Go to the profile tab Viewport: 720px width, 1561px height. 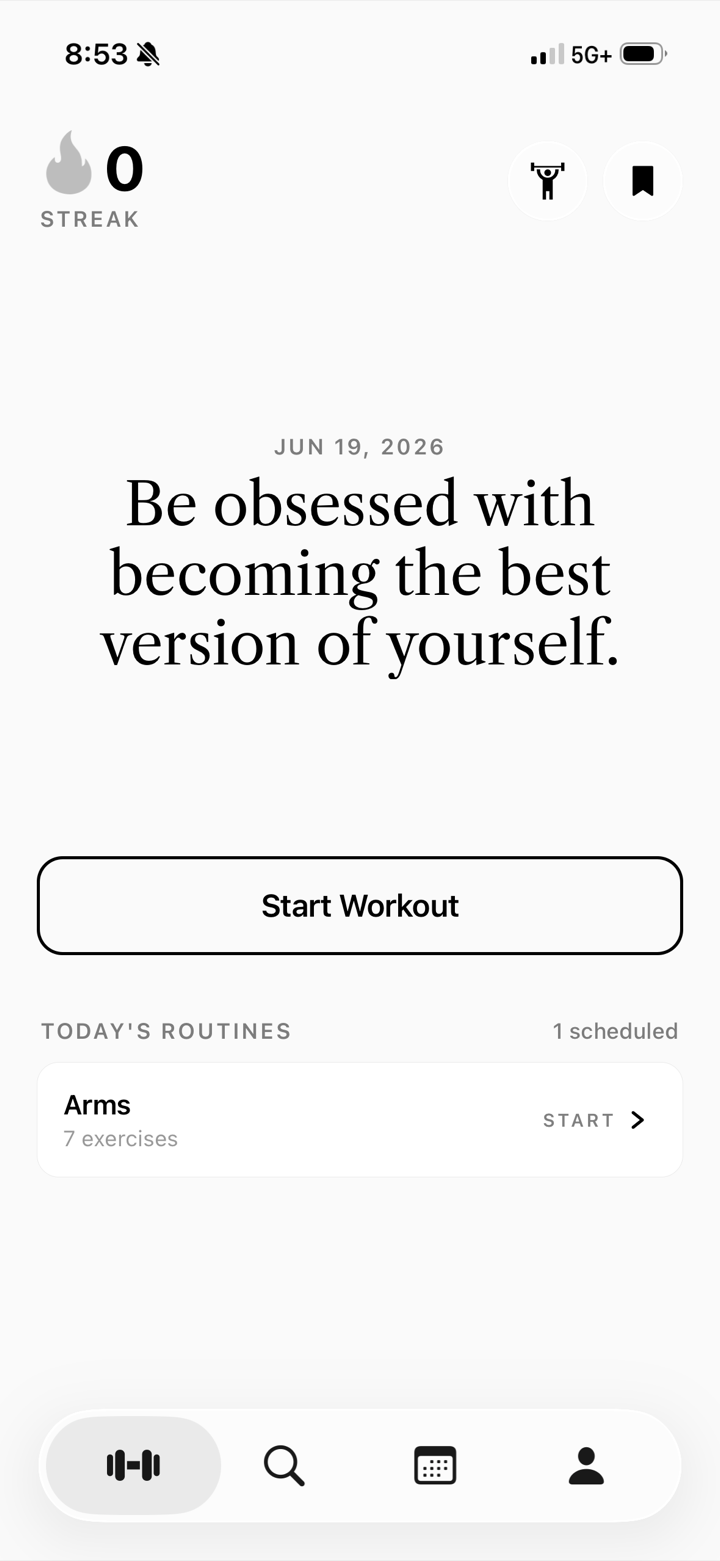(586, 1466)
